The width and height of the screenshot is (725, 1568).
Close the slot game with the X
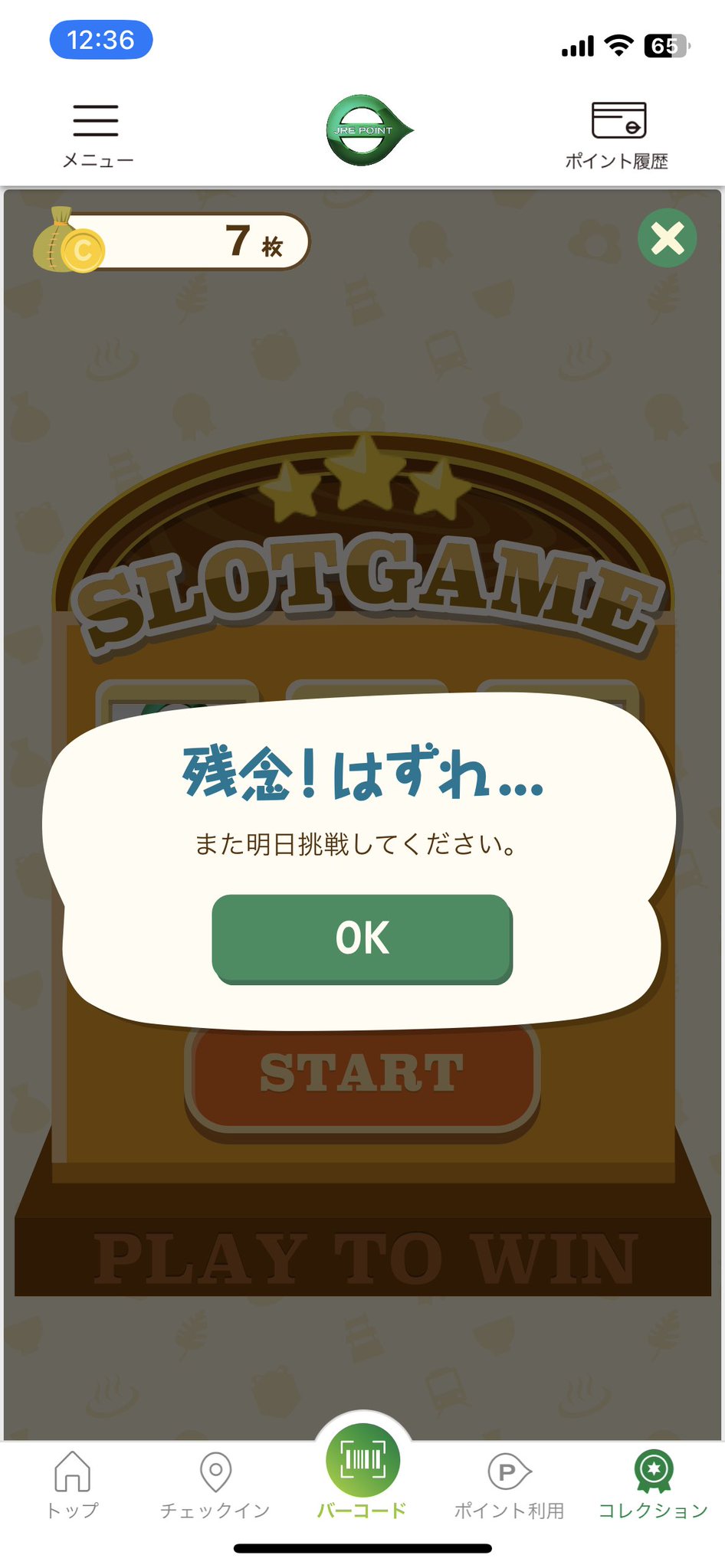[667, 238]
